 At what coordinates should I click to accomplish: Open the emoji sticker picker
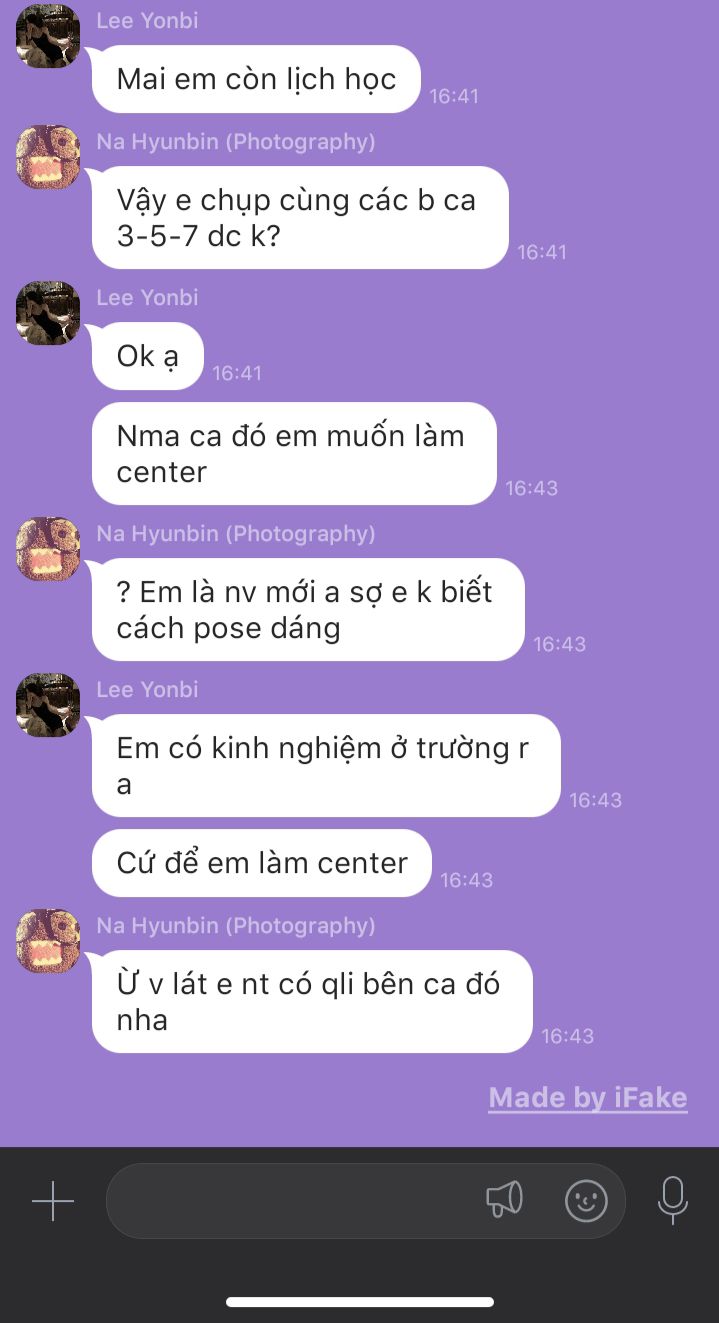click(x=586, y=1200)
